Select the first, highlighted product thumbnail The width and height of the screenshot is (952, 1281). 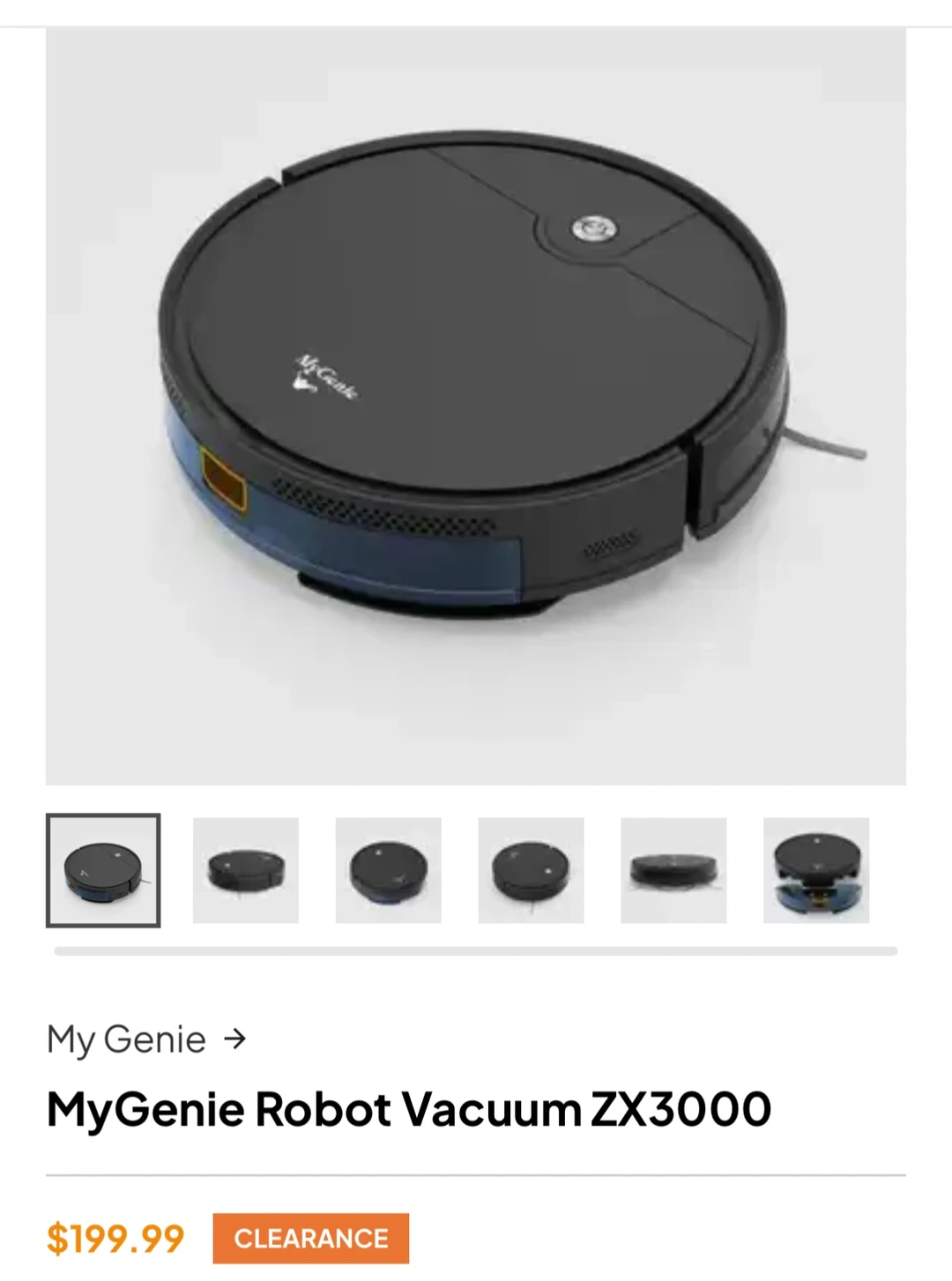tap(103, 870)
